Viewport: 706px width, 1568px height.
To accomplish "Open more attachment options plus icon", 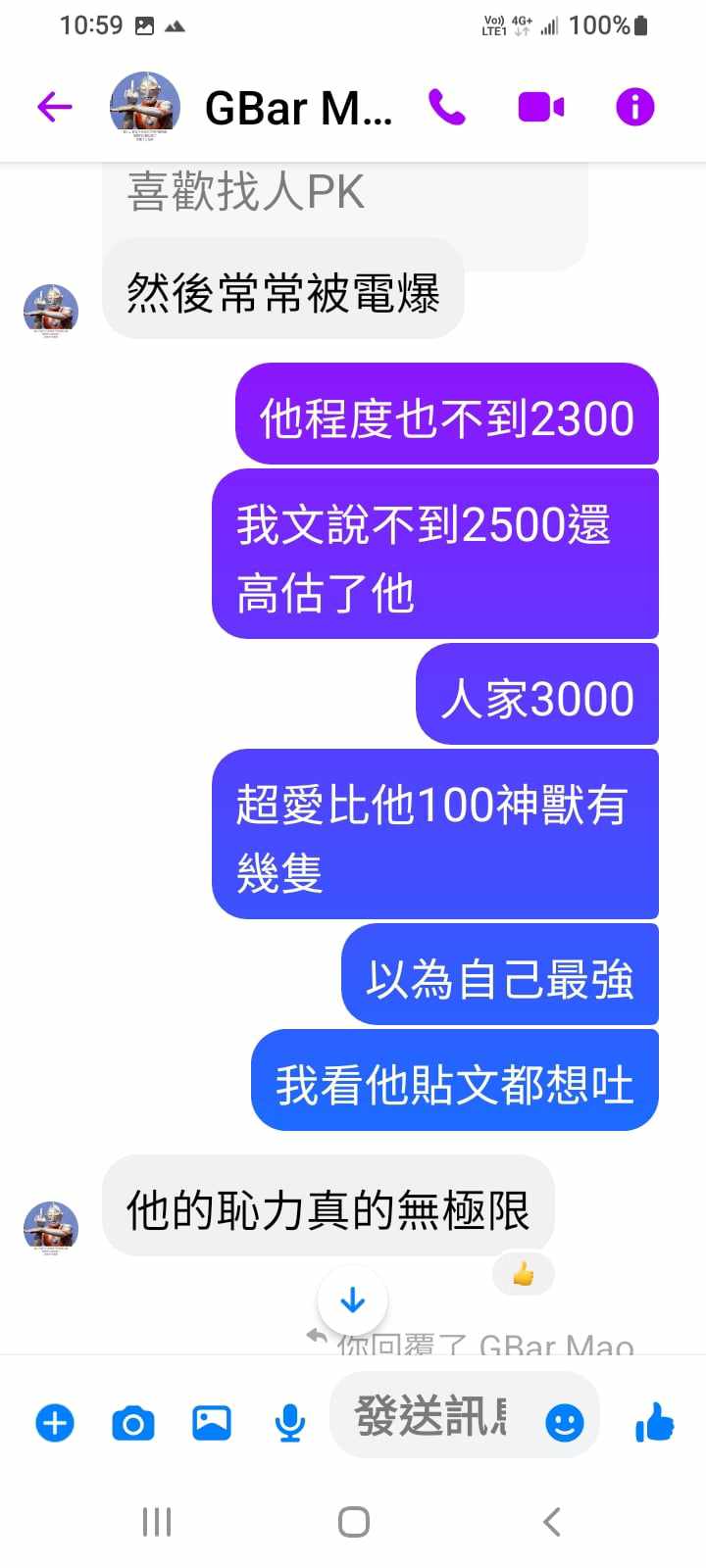I will tap(55, 1422).
